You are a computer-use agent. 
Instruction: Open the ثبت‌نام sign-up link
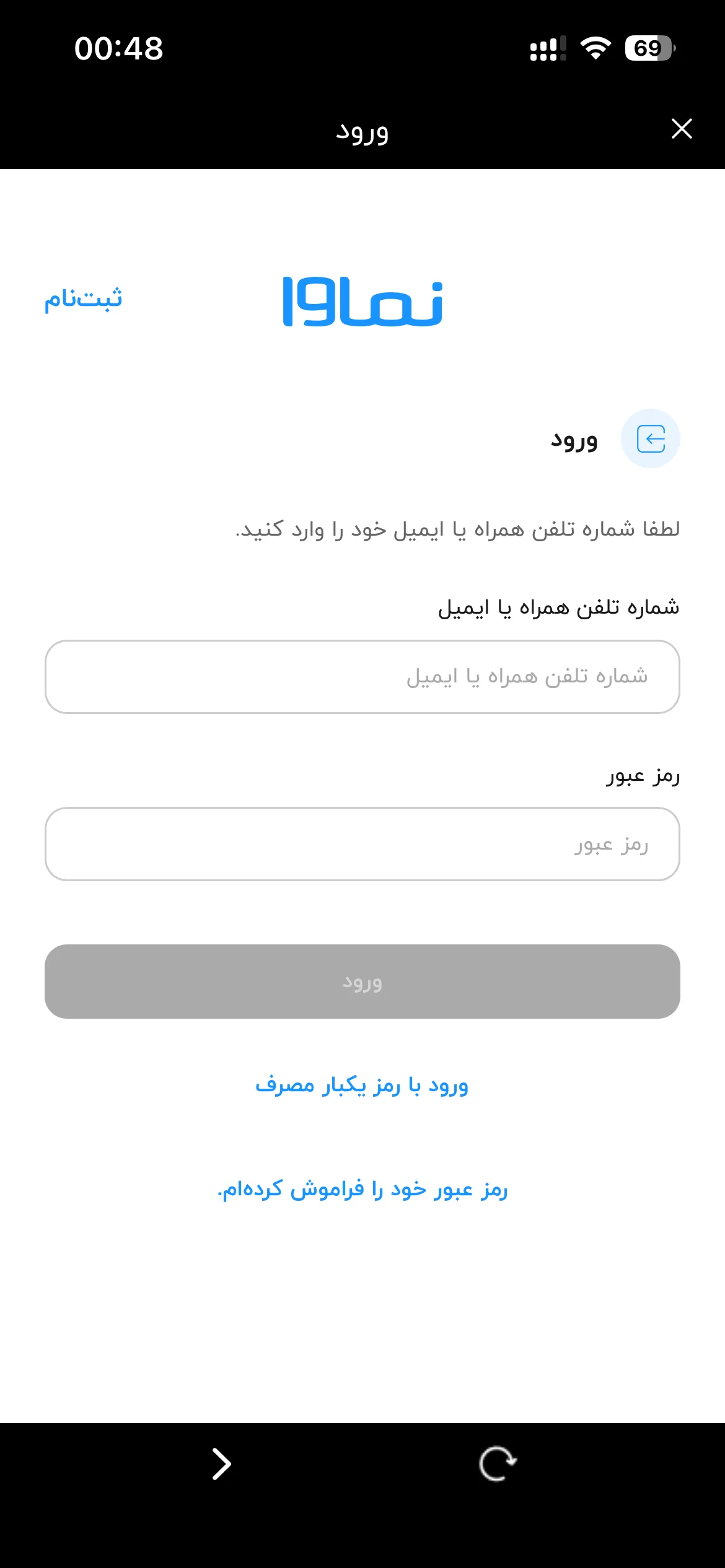pos(83,299)
